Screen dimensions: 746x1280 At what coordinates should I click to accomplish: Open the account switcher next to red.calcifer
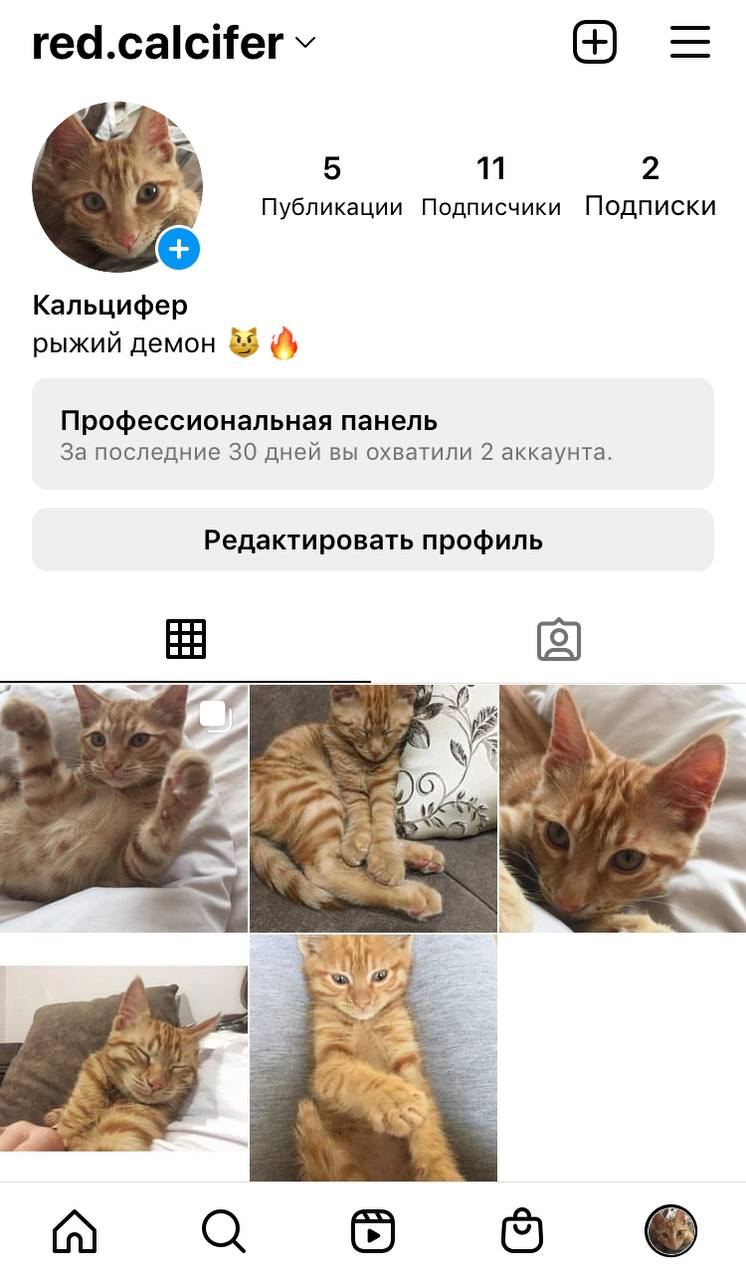click(305, 43)
